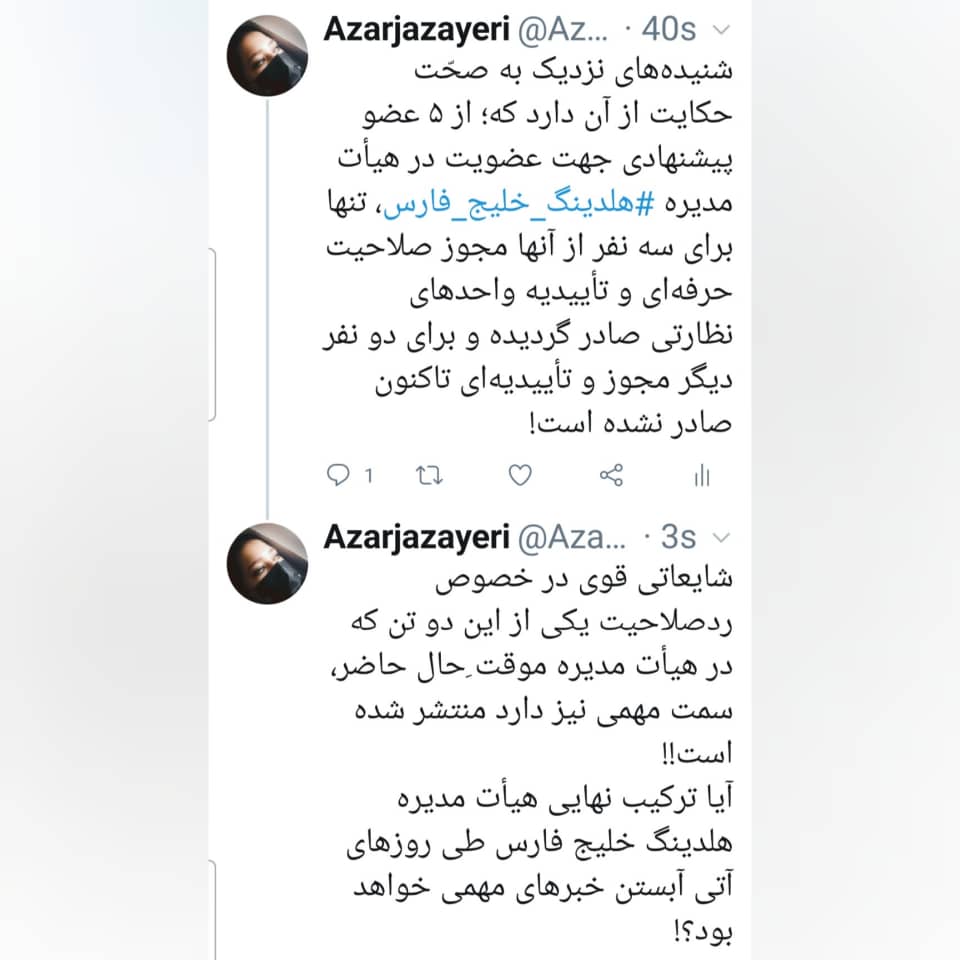View analytics of the first tweet
The height and width of the screenshot is (960, 960).
pyautogui.click(x=702, y=475)
